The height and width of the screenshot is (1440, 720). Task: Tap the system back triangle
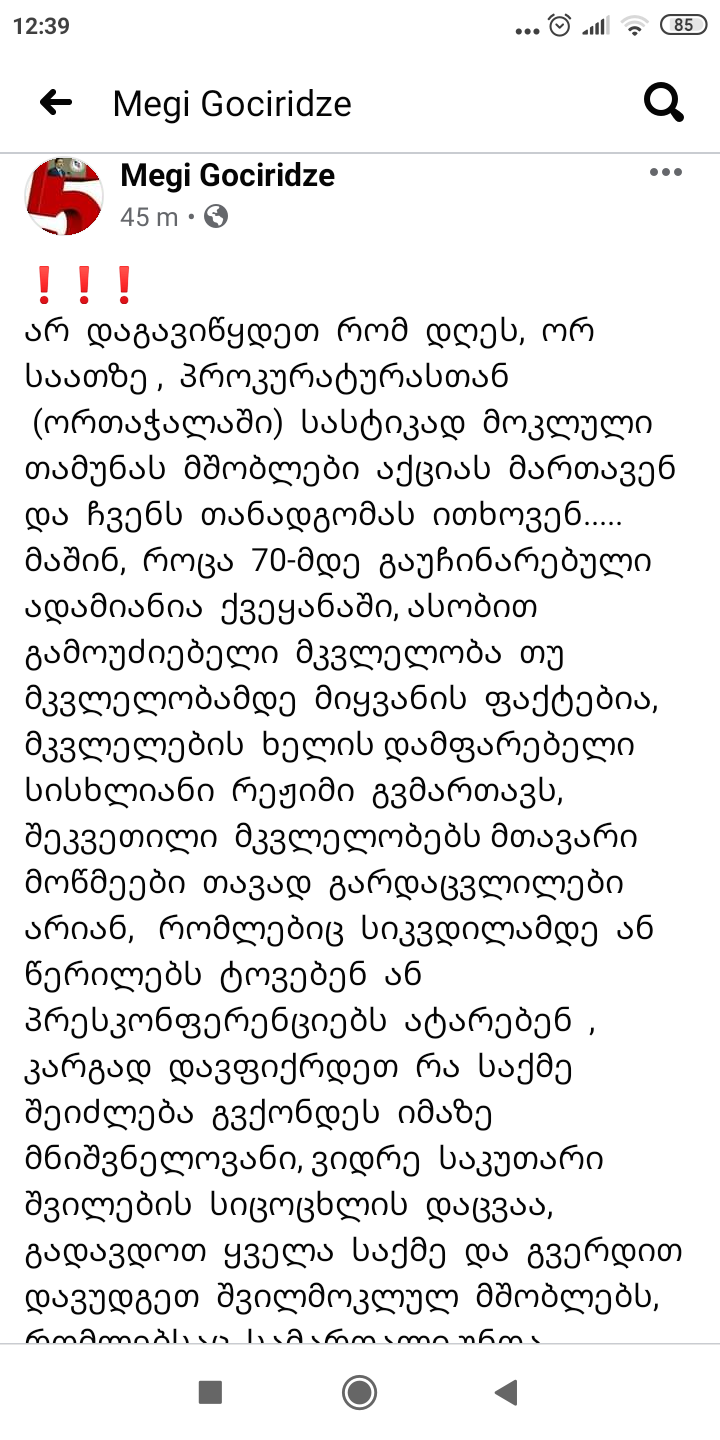click(506, 1392)
